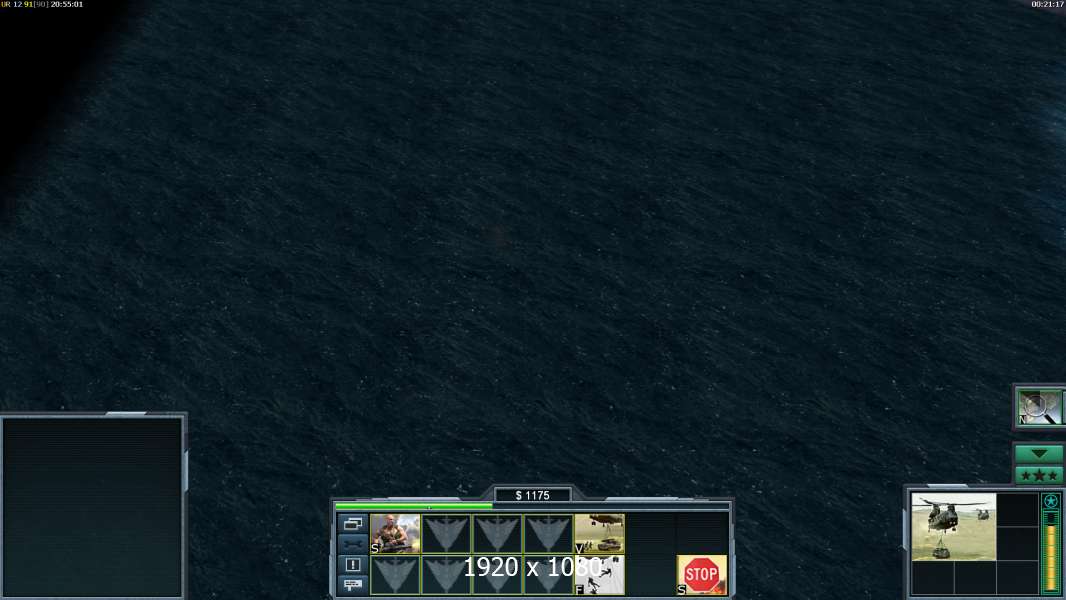Viewport: 1066px width, 600px height.
Task: Open the three-star generals powers button
Action: click(x=1039, y=475)
